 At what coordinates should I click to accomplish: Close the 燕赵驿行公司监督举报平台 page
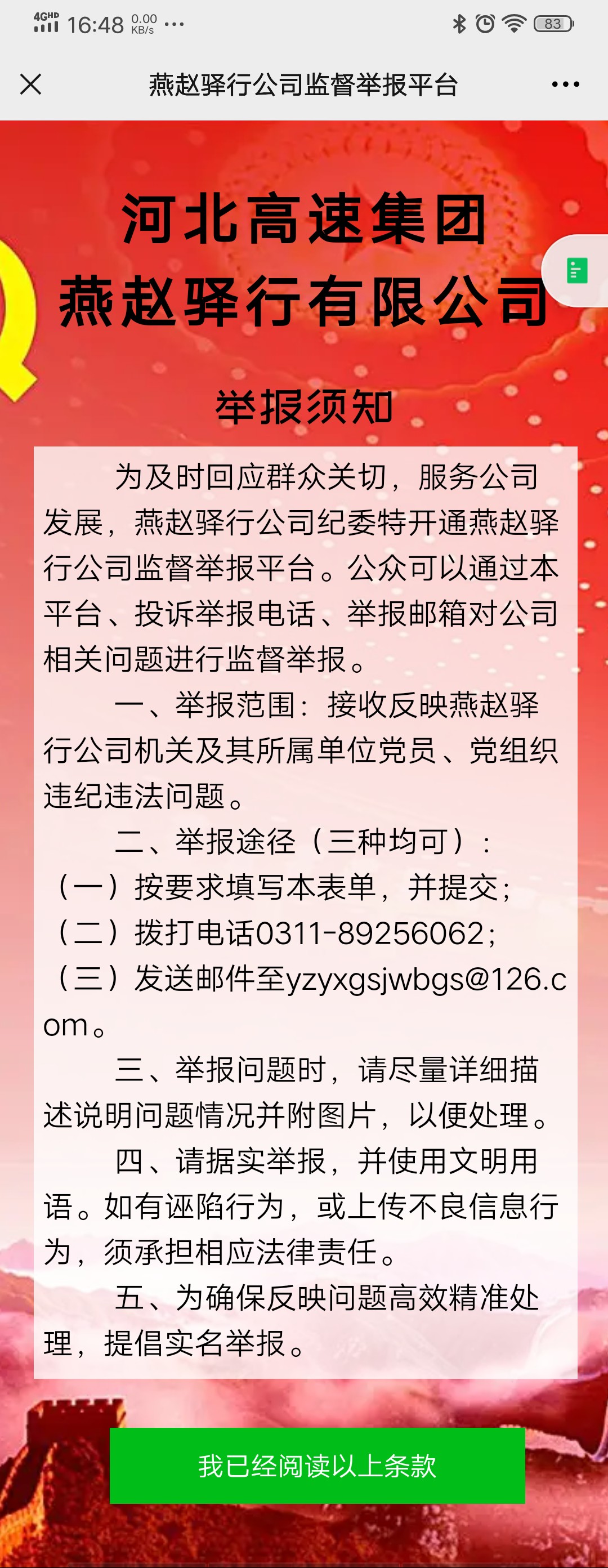tap(30, 84)
